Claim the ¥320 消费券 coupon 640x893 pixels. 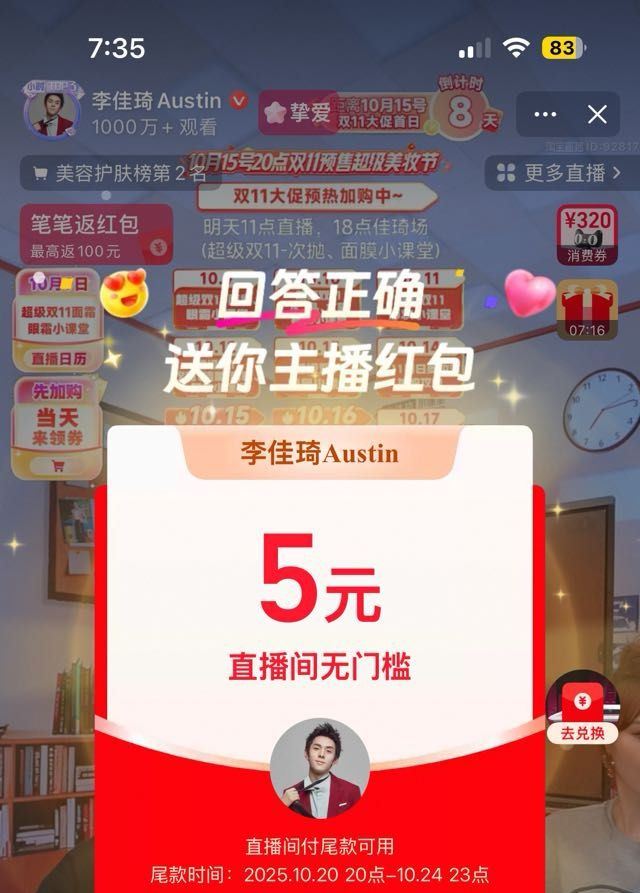point(587,235)
